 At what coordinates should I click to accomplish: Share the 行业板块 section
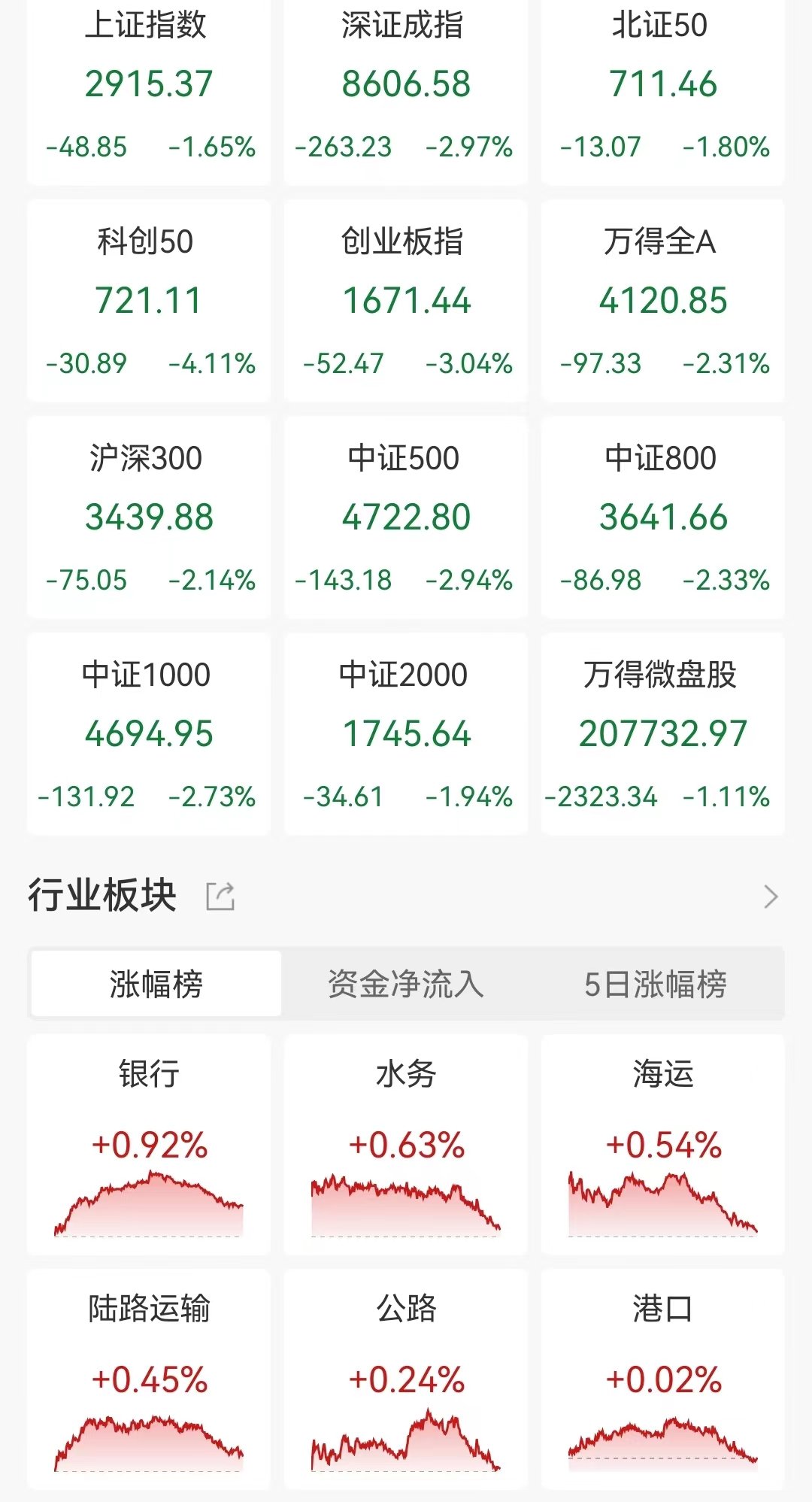point(221,896)
